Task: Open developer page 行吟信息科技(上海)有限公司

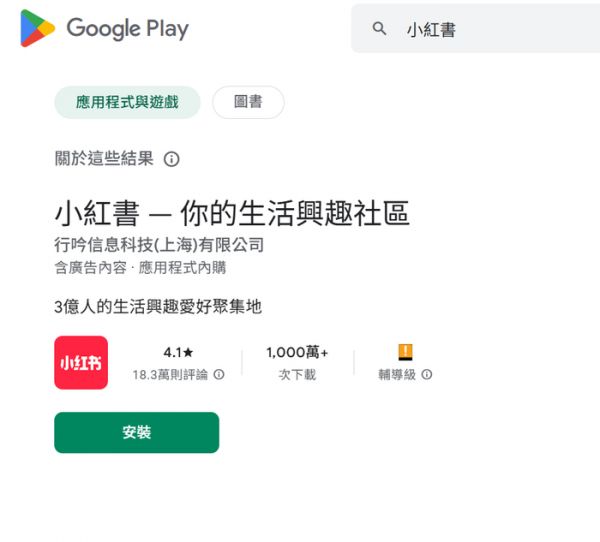Action: (159, 244)
